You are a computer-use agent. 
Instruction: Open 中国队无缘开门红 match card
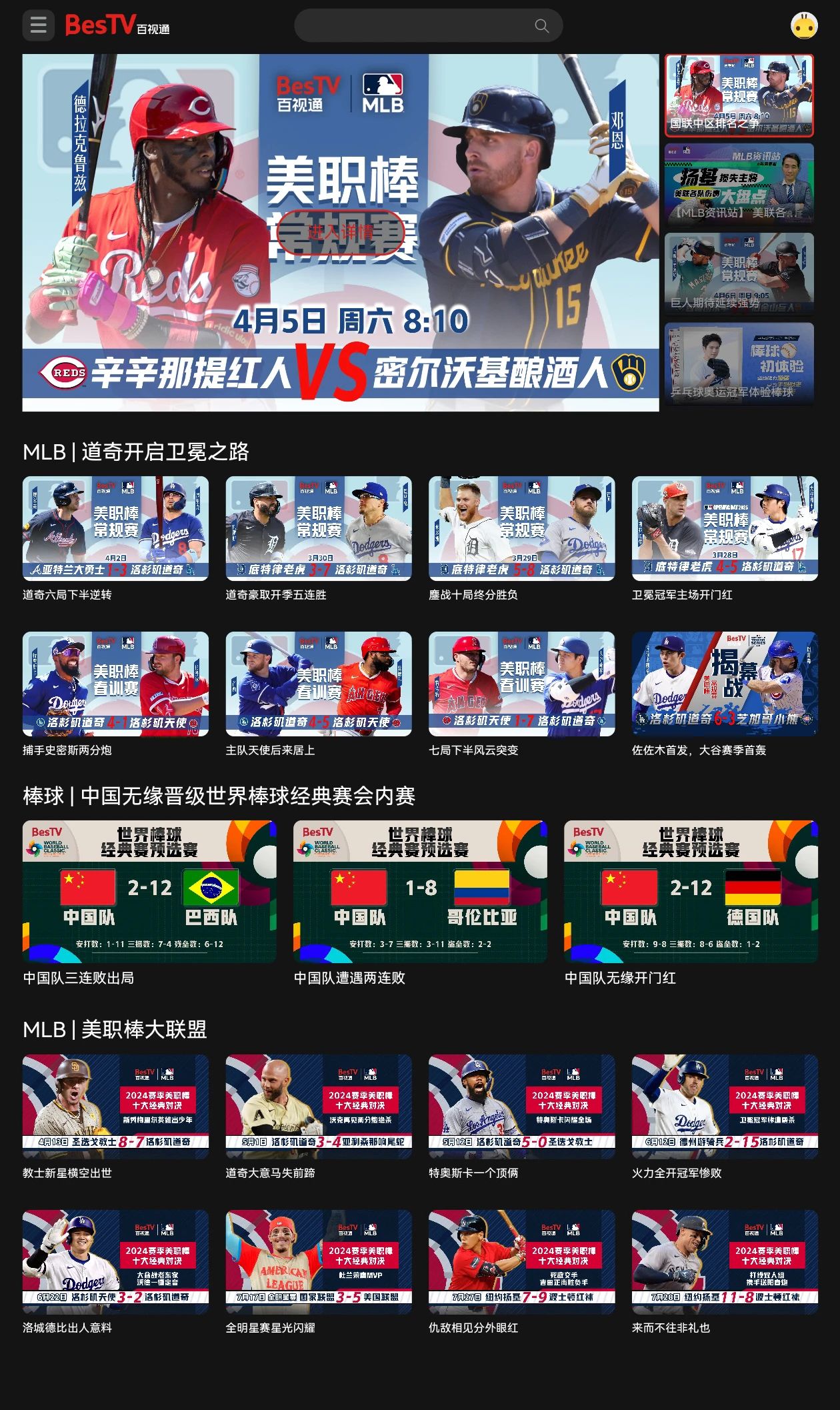click(691, 891)
